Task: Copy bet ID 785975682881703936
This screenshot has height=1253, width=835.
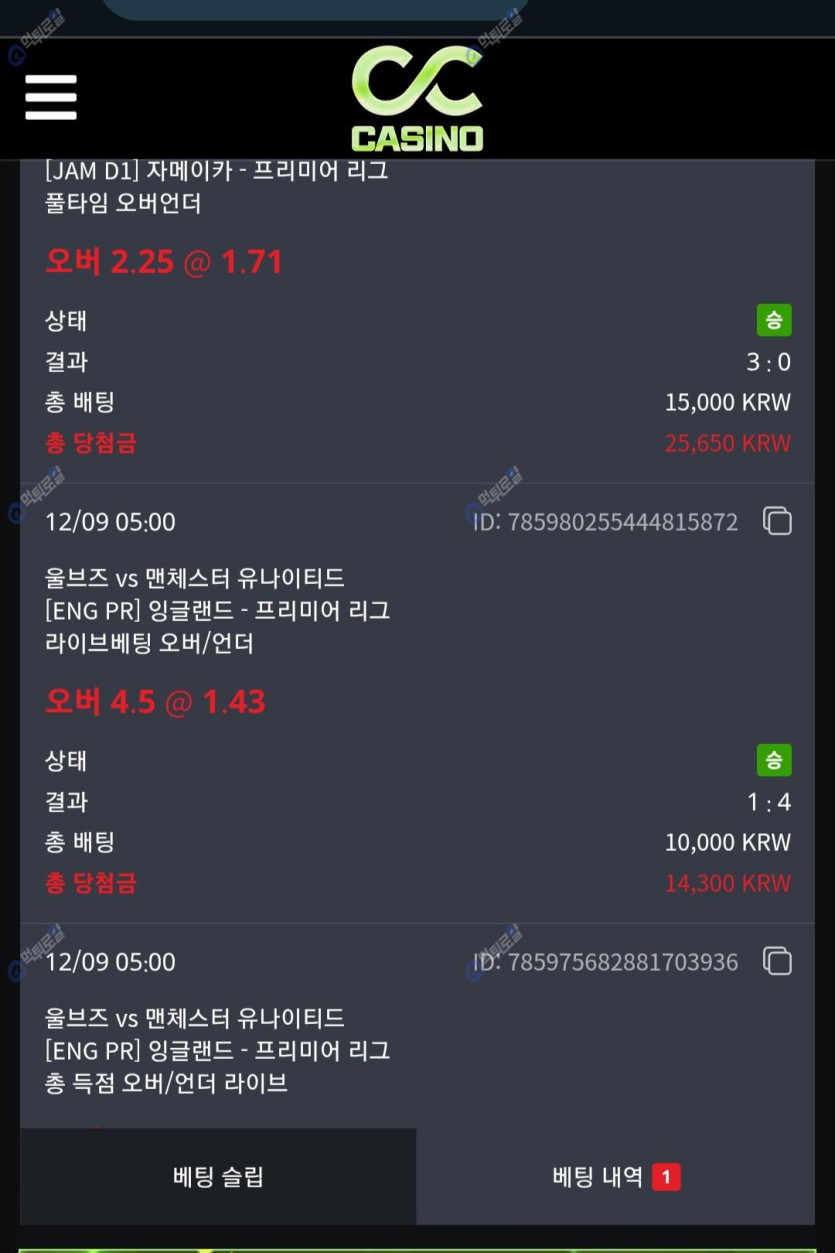Action: pyautogui.click(x=777, y=961)
